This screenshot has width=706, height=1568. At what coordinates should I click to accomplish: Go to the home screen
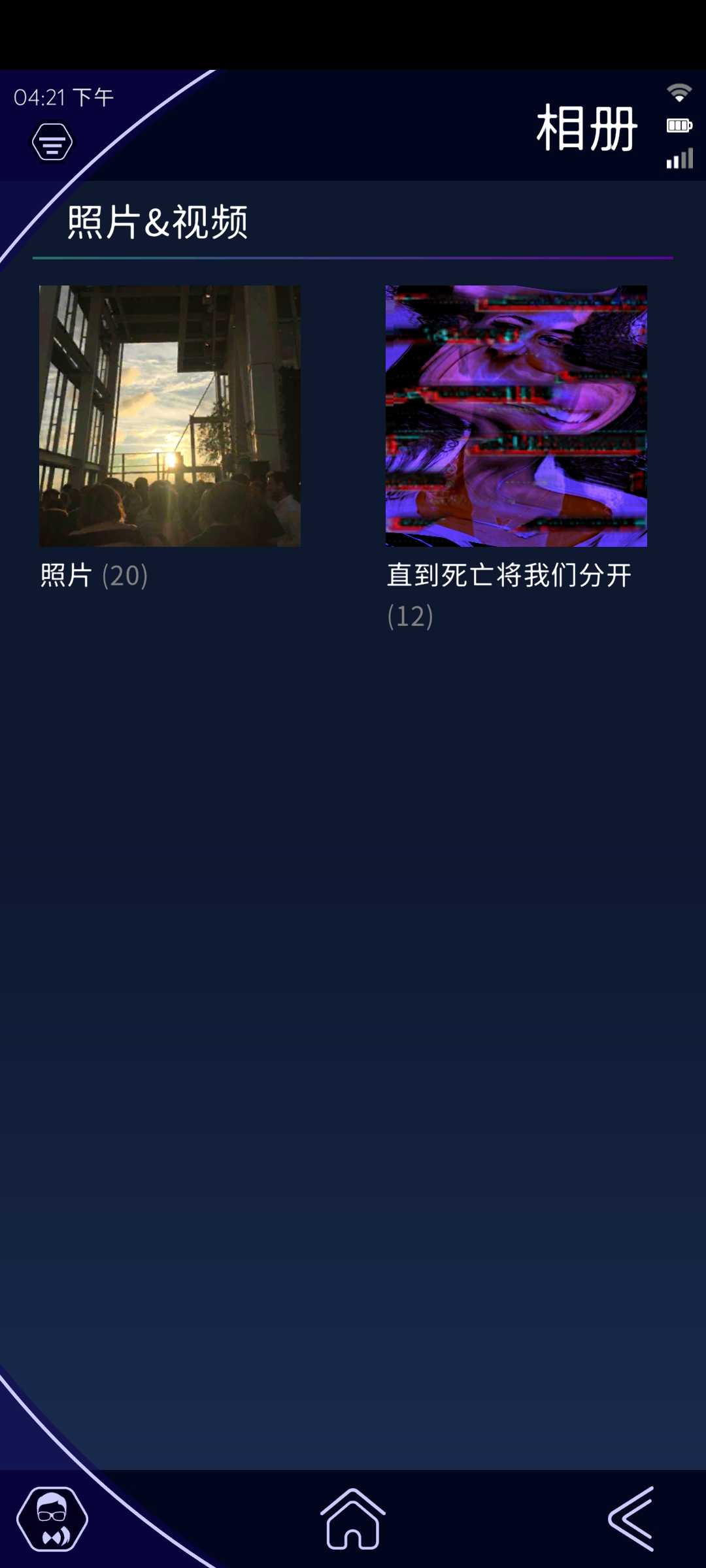click(x=353, y=1519)
